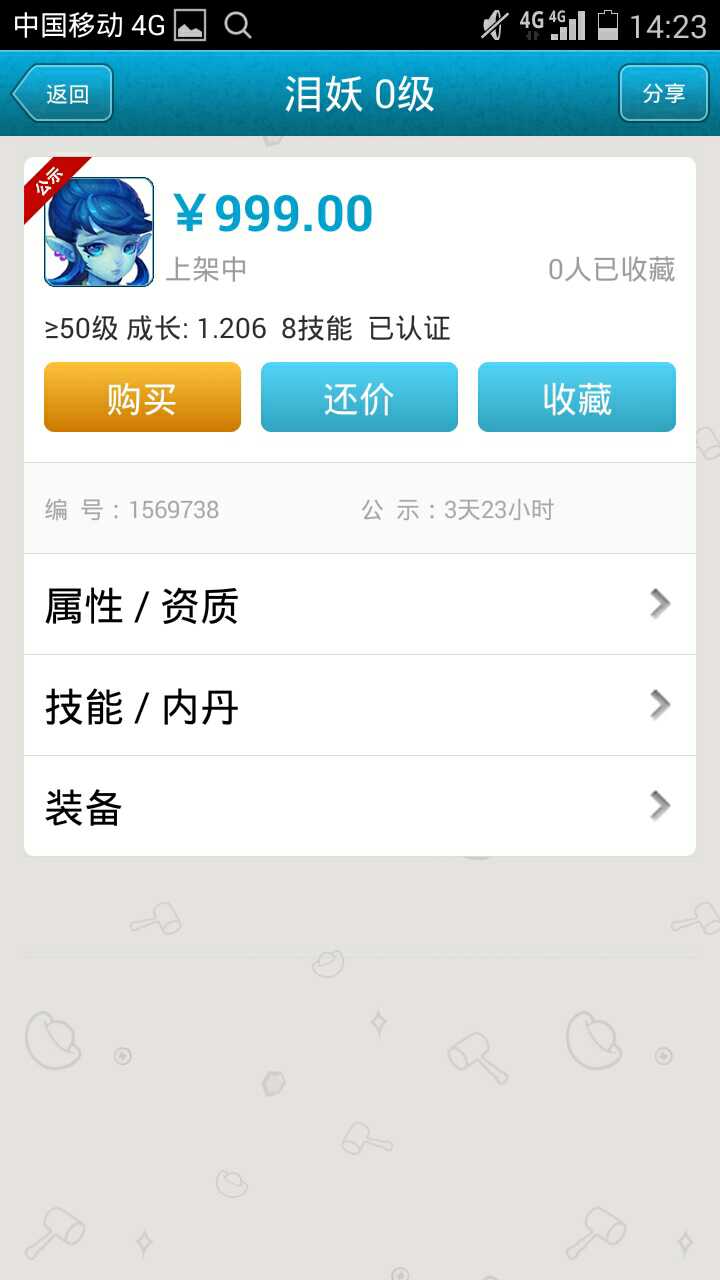Open the 属性 / 资质 details

[359, 605]
